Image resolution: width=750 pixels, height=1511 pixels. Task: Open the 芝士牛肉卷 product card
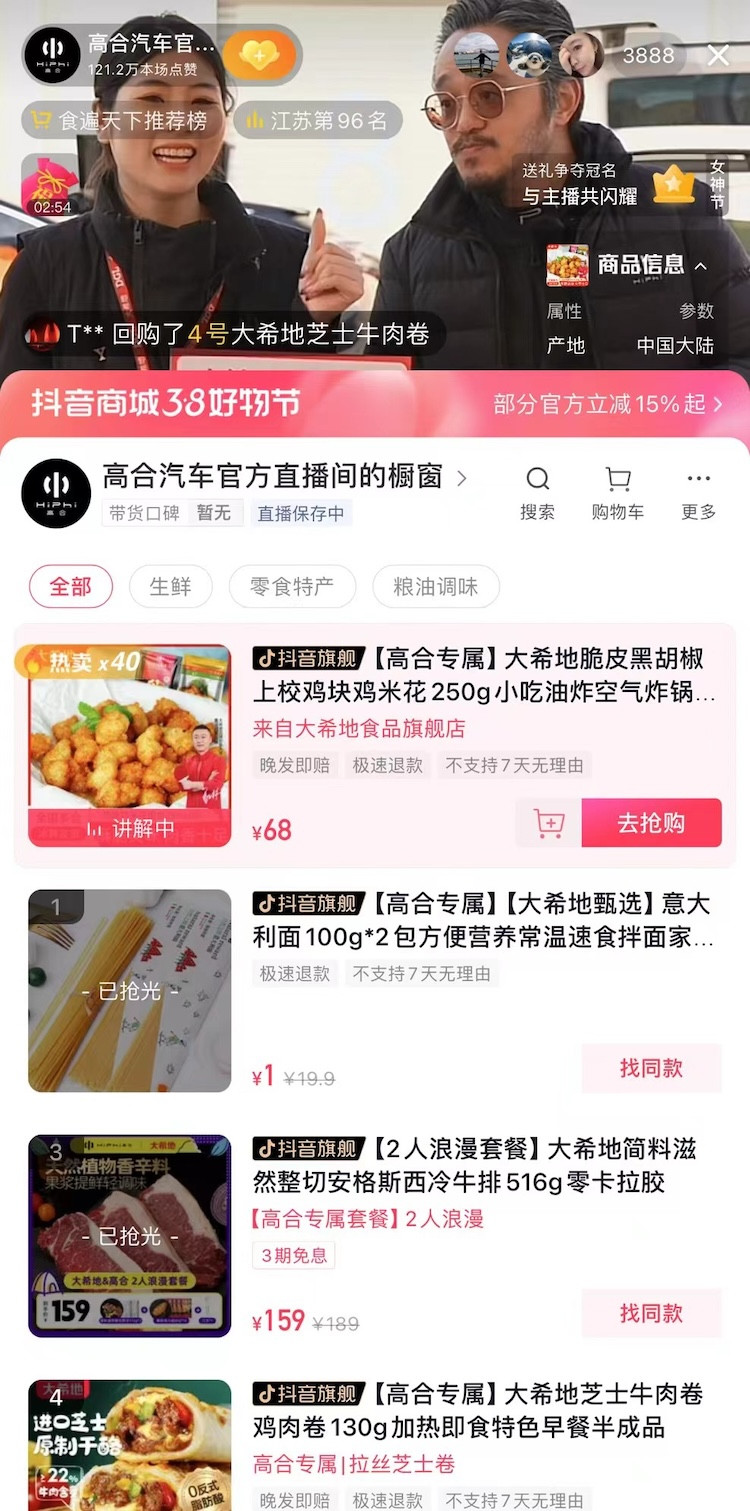click(x=375, y=1445)
